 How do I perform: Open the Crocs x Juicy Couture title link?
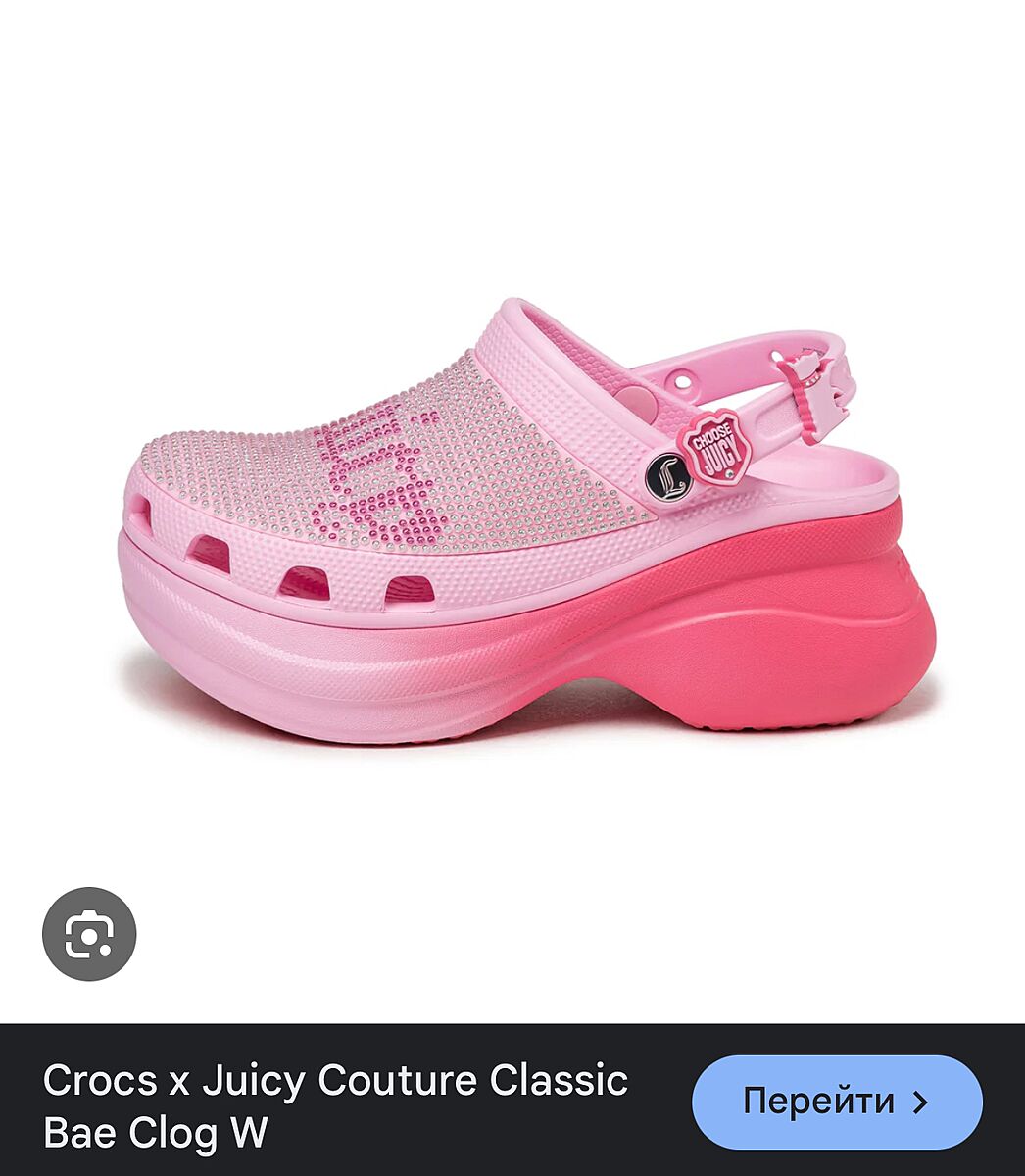[x=335, y=1105]
